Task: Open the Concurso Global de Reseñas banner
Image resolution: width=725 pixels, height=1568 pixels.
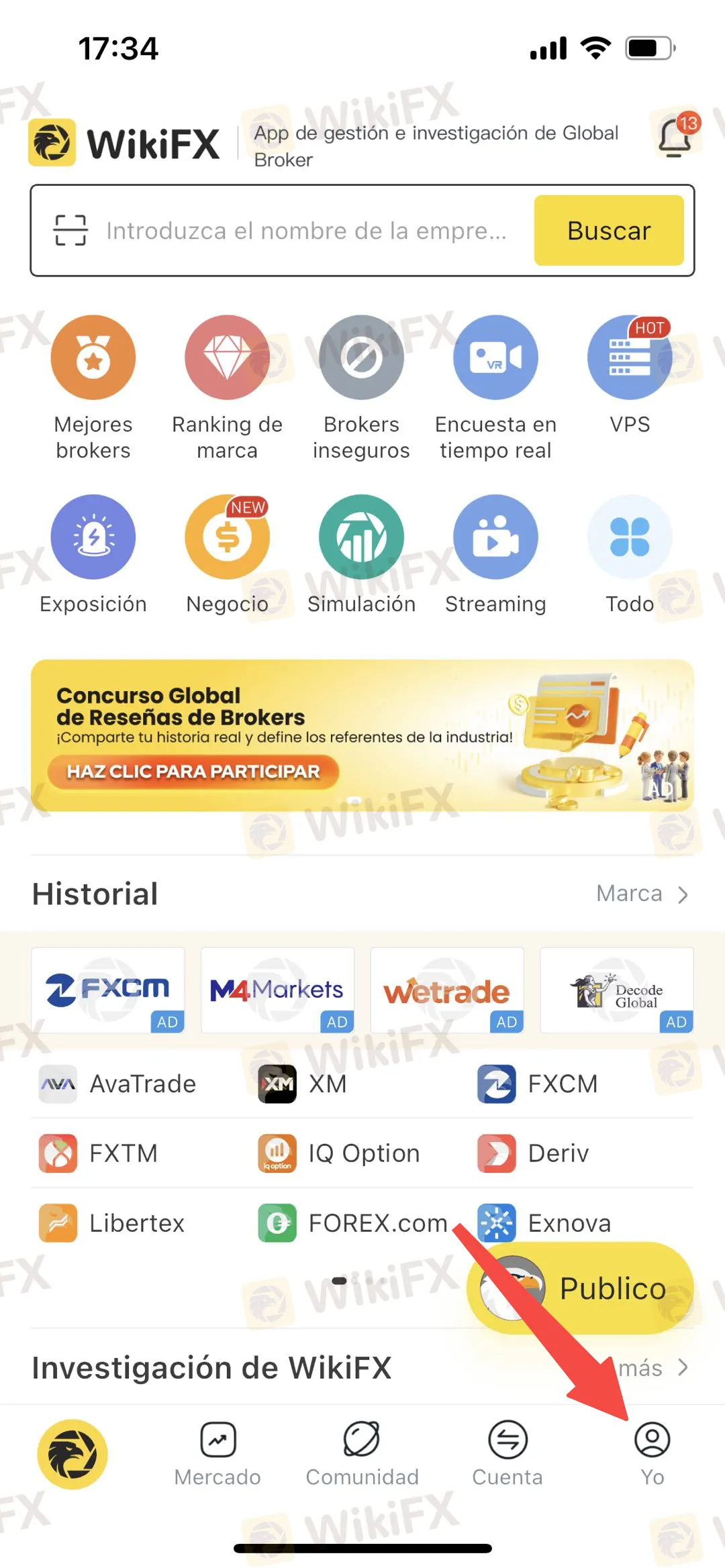Action: (x=362, y=735)
